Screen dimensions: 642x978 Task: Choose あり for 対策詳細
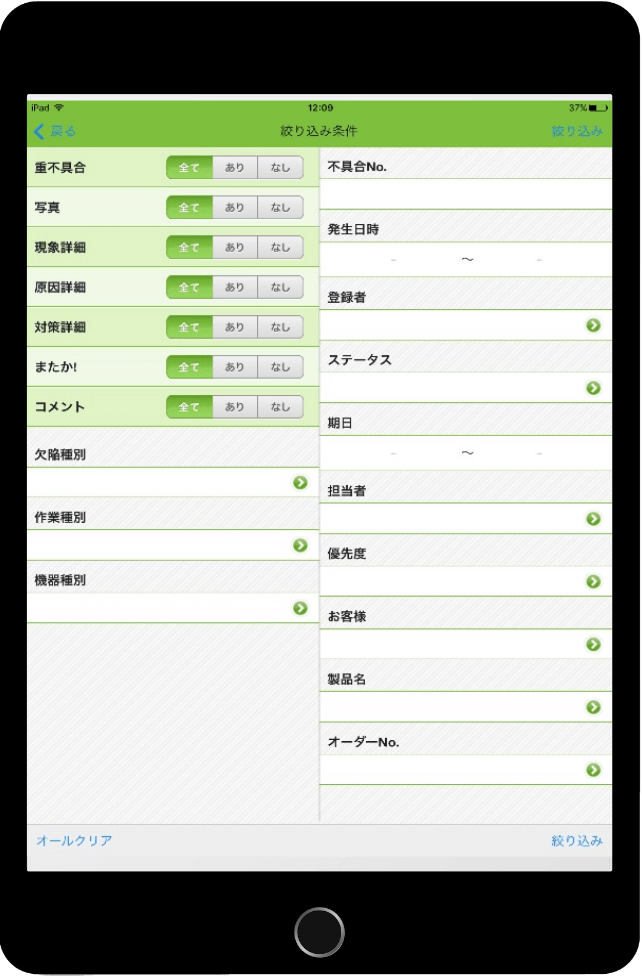234,327
